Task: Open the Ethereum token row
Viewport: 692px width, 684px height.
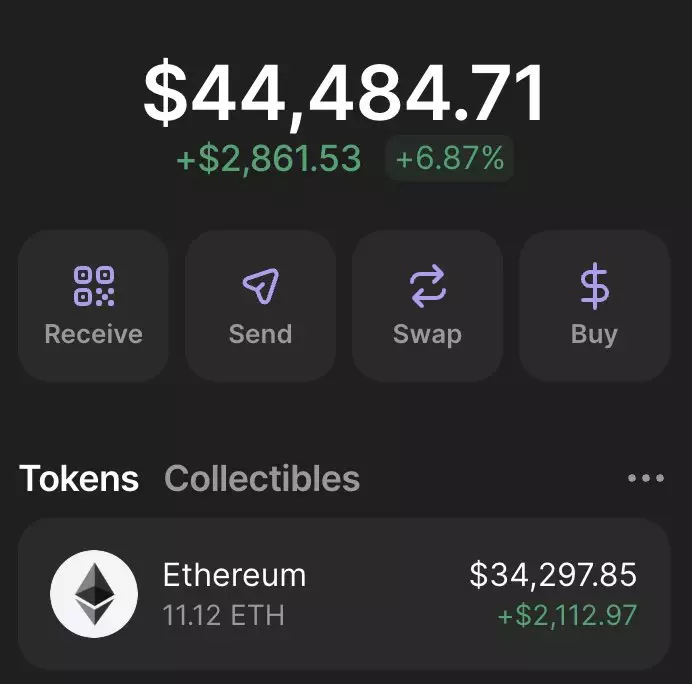Action: pos(344,594)
